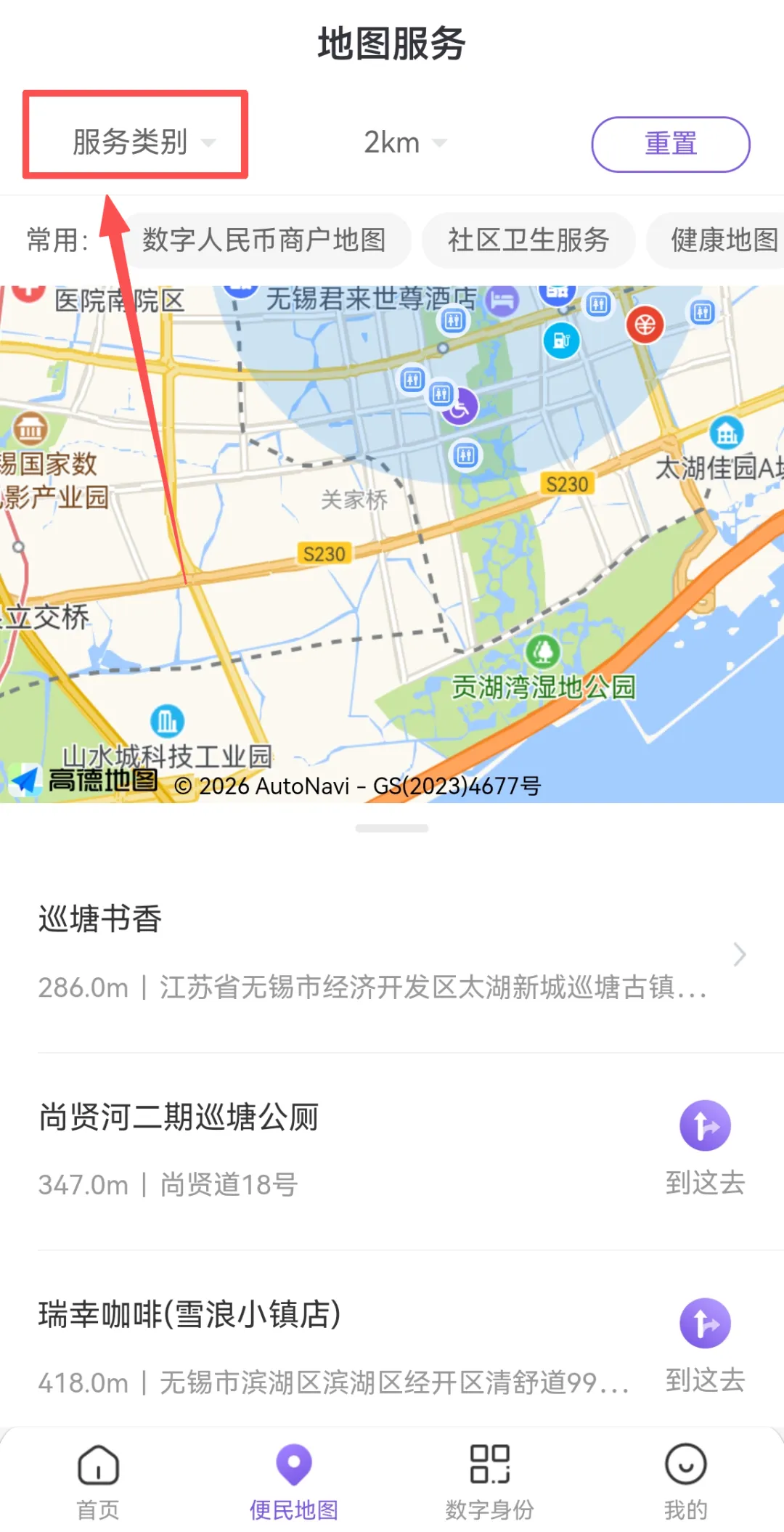Select the 健康地图 chip
Image resolution: width=784 pixels, height=1532 pixels.
click(715, 240)
